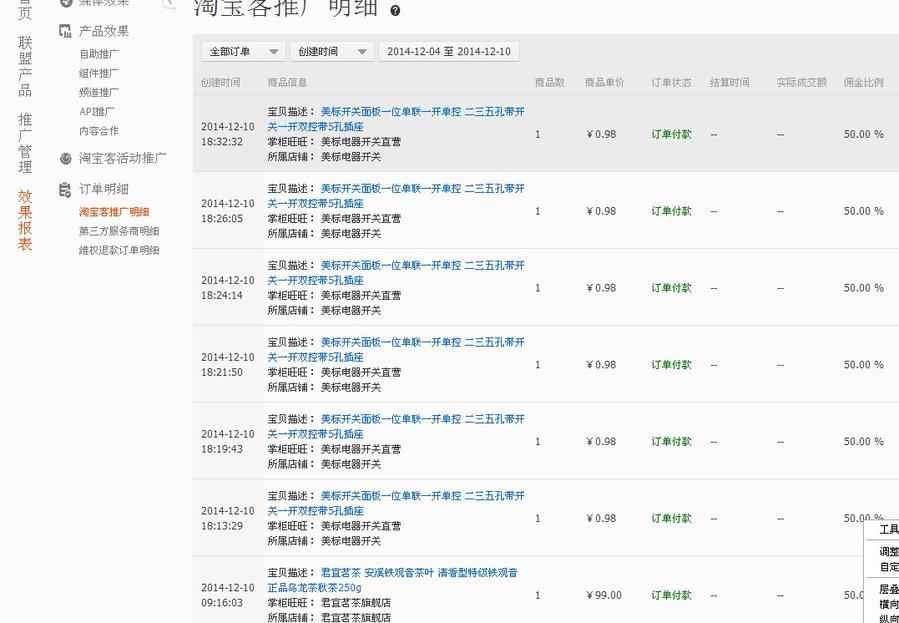View 内容合作
This screenshot has width=899, height=623.
coord(99,130)
